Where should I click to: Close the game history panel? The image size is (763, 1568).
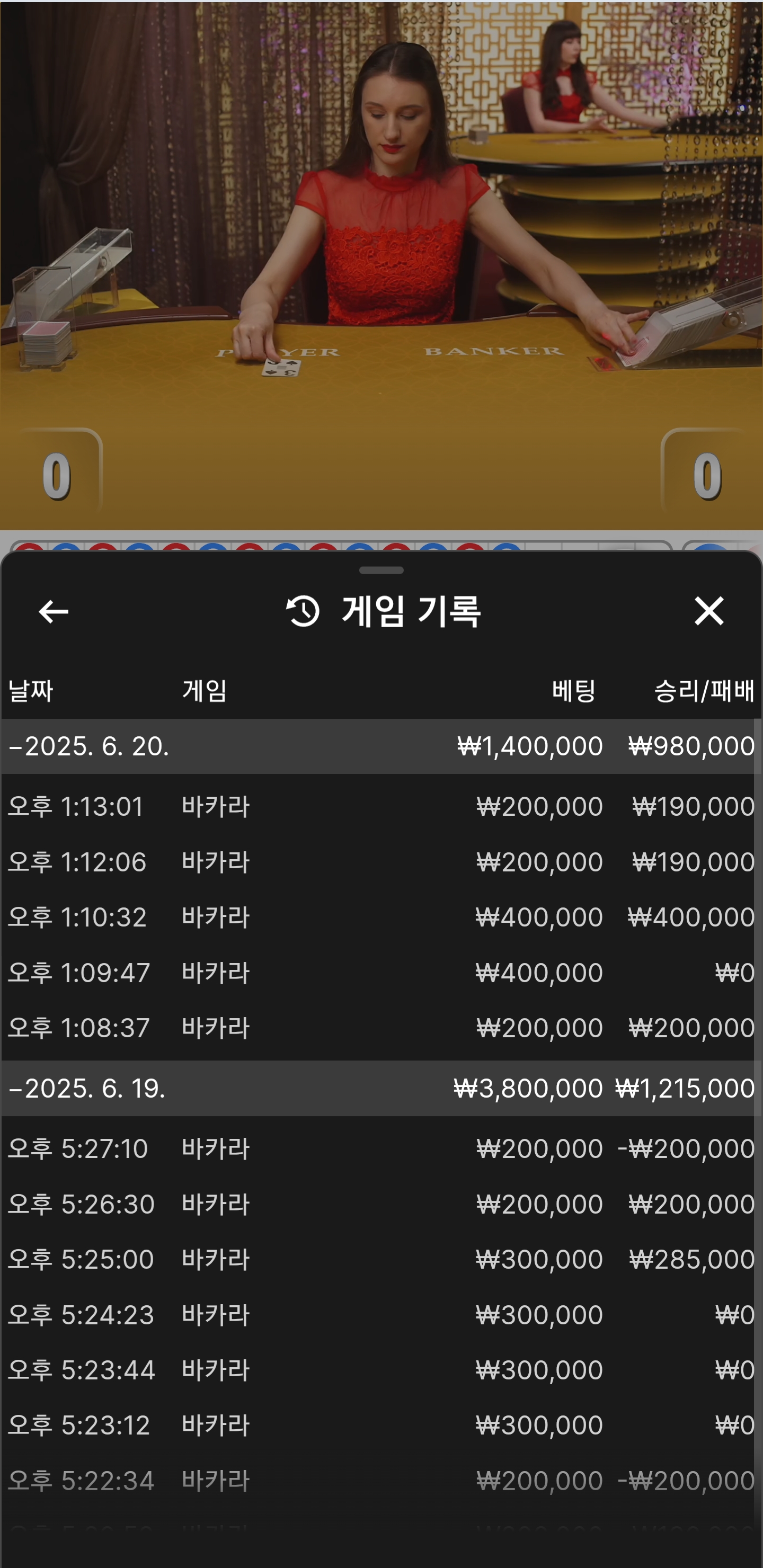(709, 611)
